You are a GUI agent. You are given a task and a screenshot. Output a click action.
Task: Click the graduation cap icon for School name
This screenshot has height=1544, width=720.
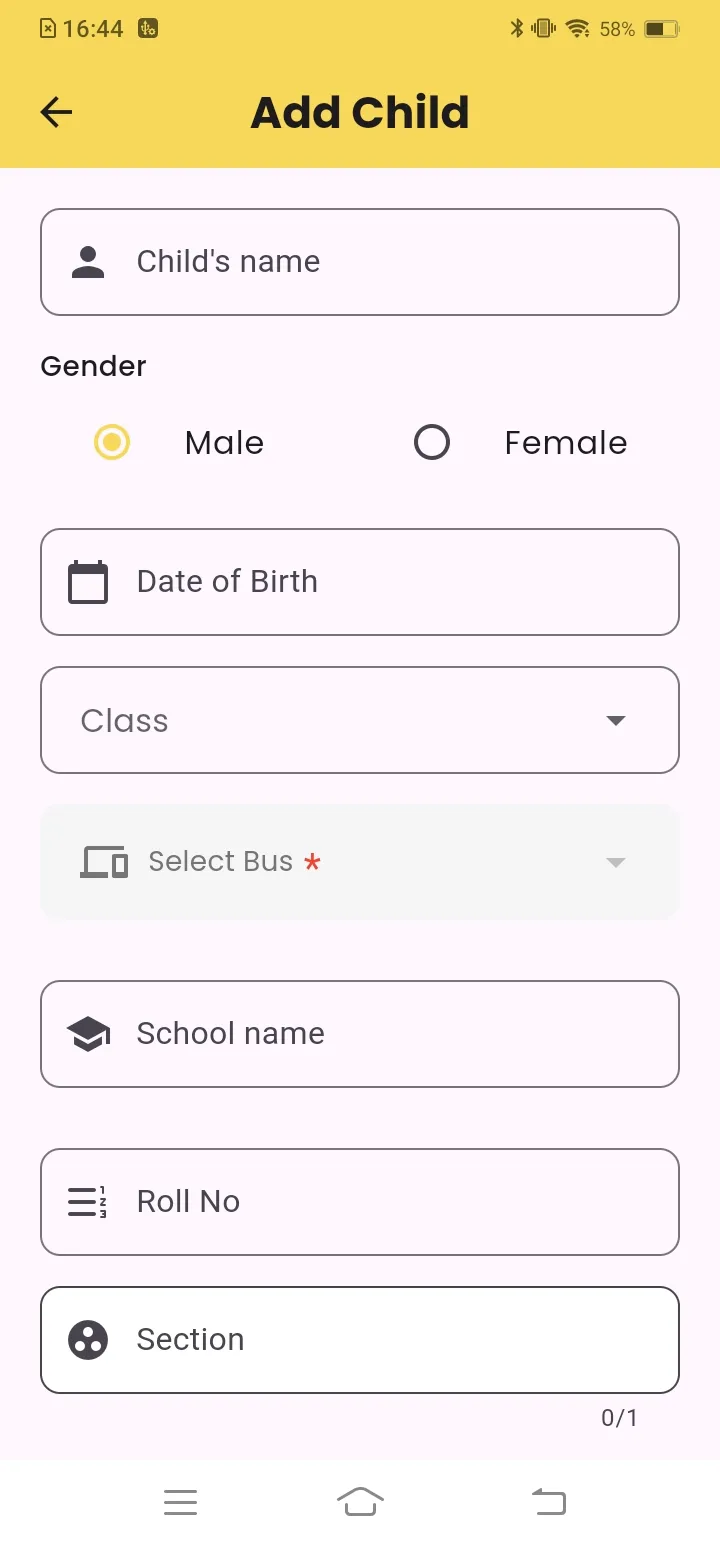[88, 1033]
